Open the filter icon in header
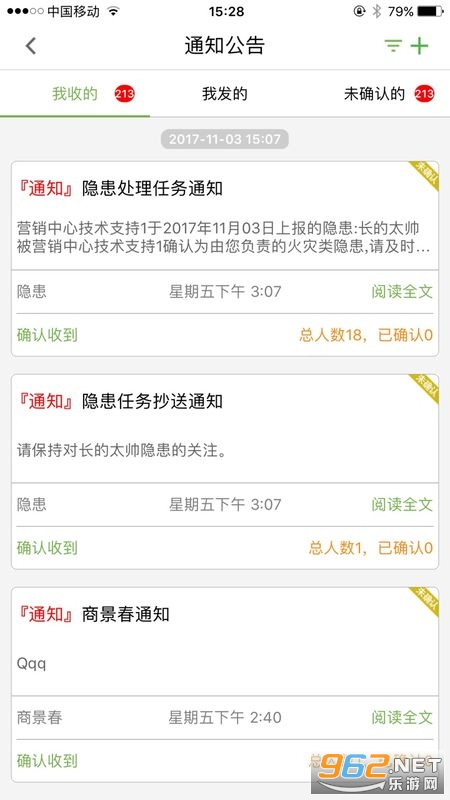450x800 pixels. (393, 46)
